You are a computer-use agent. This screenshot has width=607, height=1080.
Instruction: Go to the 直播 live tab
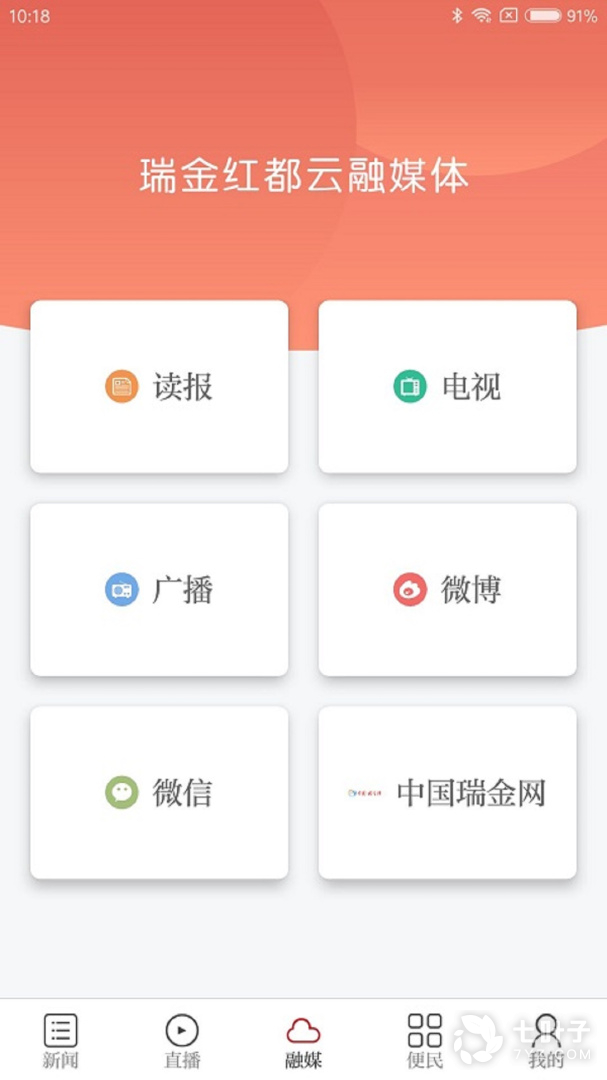point(182,1040)
